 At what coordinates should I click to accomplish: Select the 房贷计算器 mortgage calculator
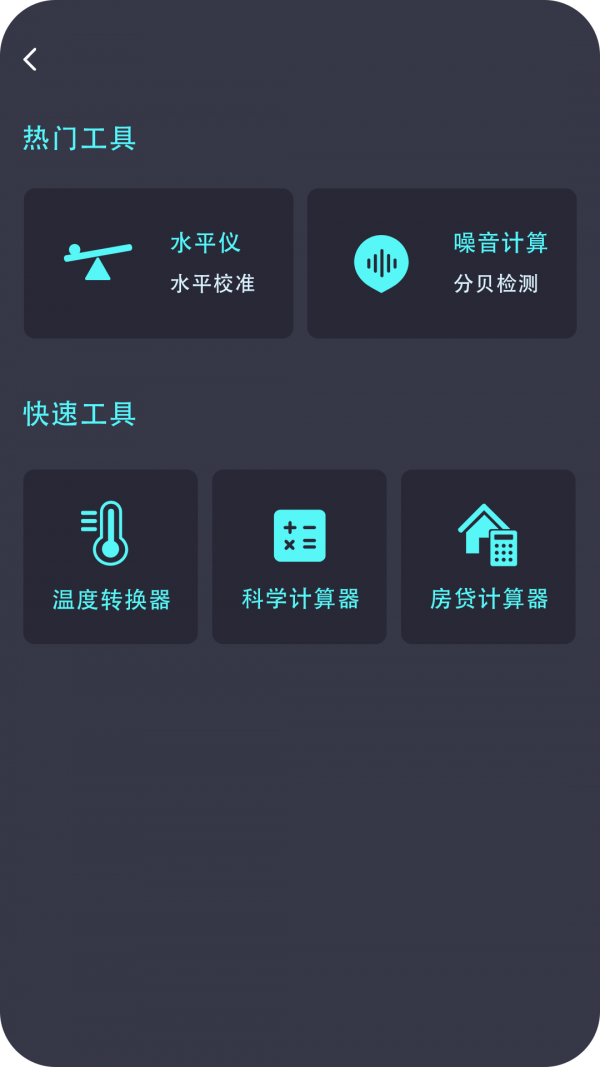(x=488, y=557)
